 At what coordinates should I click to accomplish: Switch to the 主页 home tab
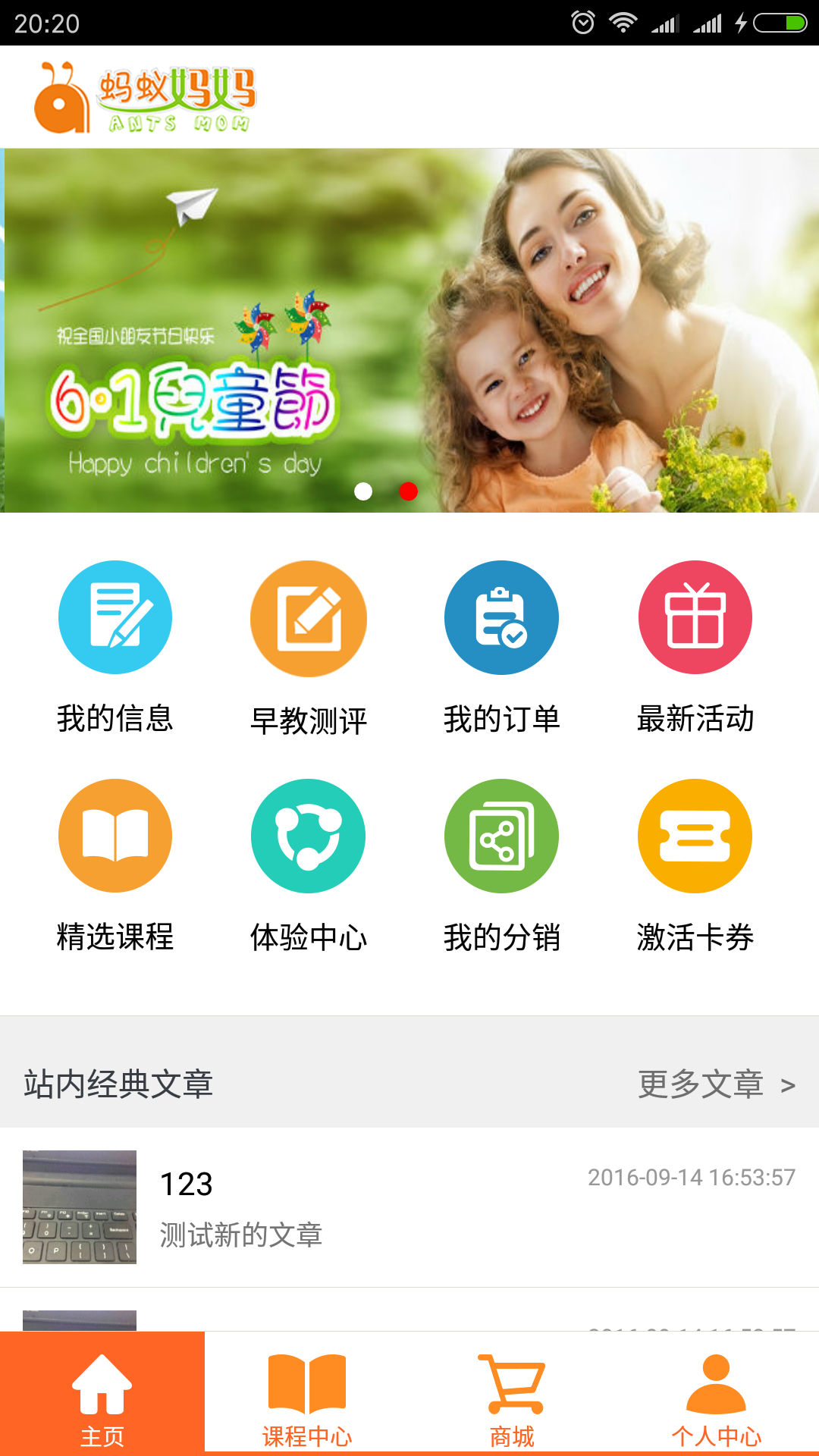click(102, 1394)
